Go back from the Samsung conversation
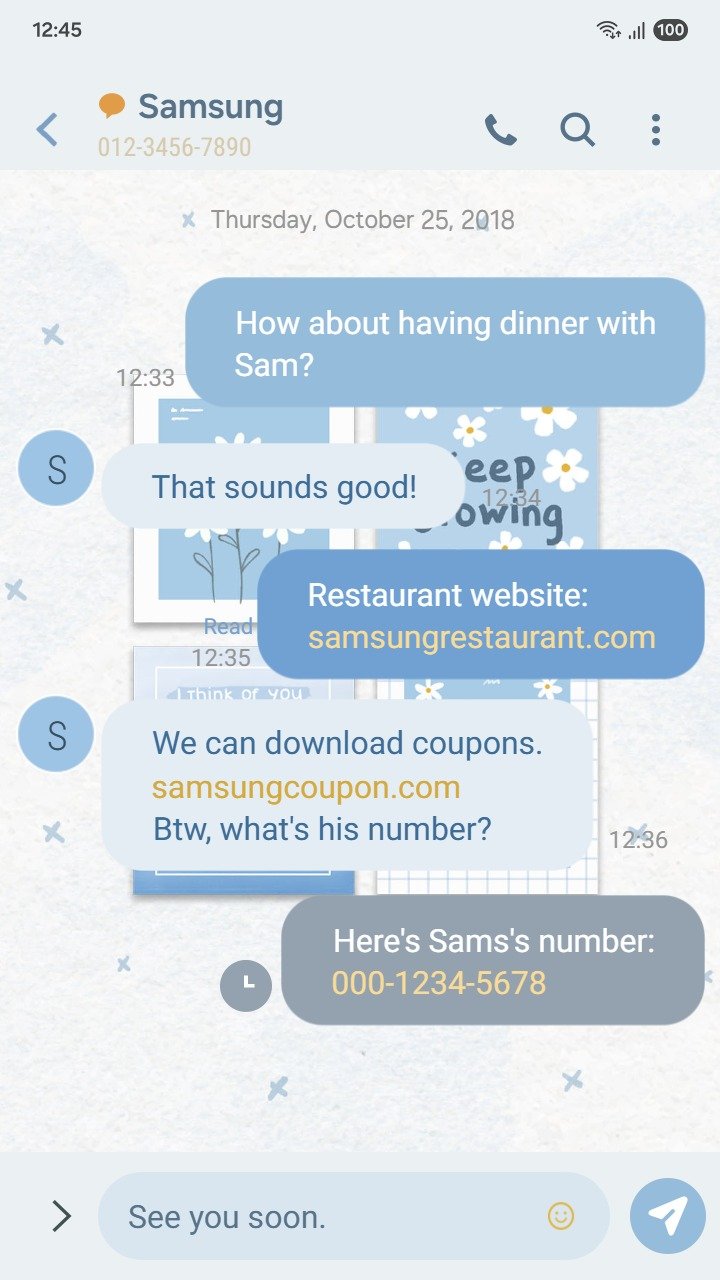Screen dimensions: 720x1280 [x=47, y=130]
